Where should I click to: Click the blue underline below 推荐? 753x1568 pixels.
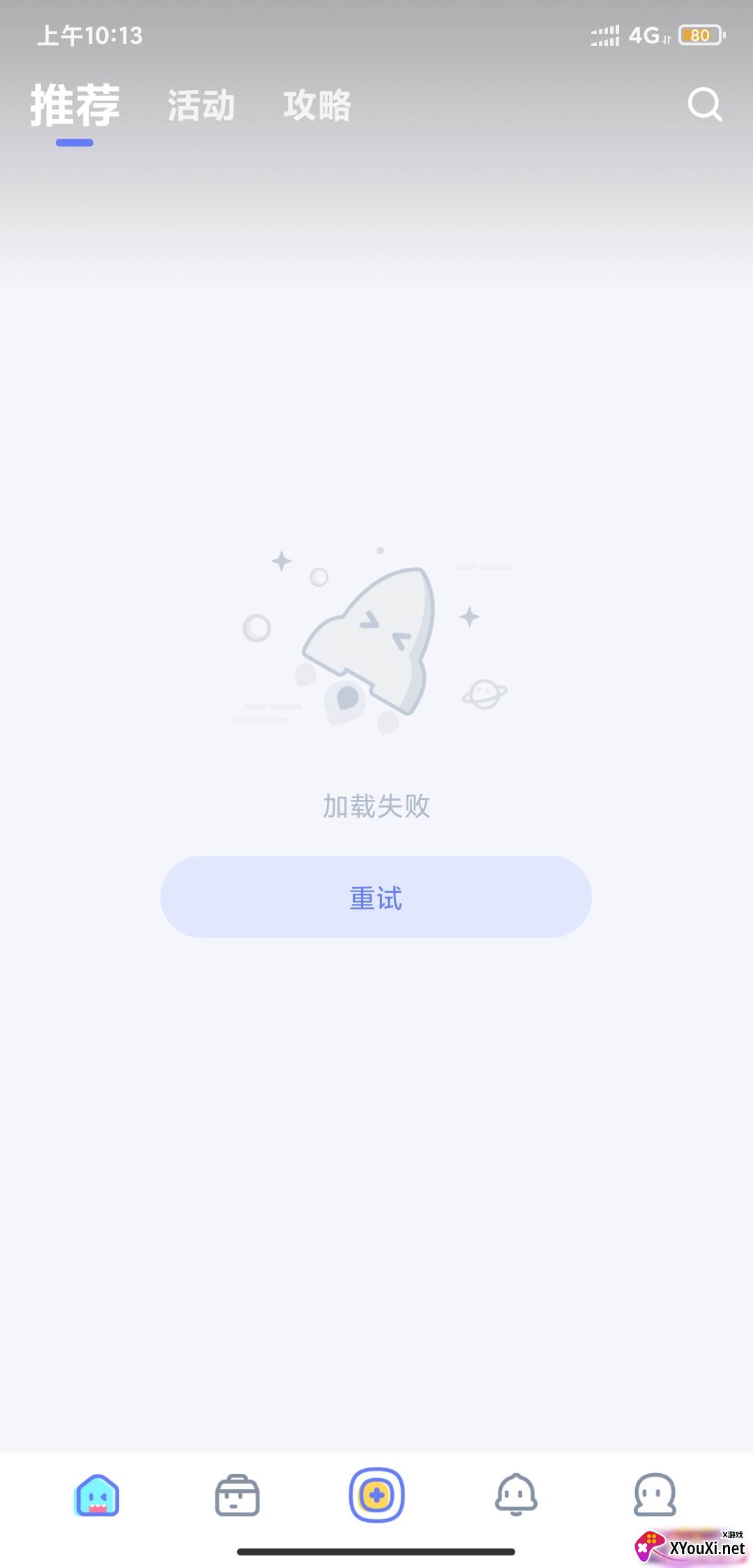tap(75, 143)
